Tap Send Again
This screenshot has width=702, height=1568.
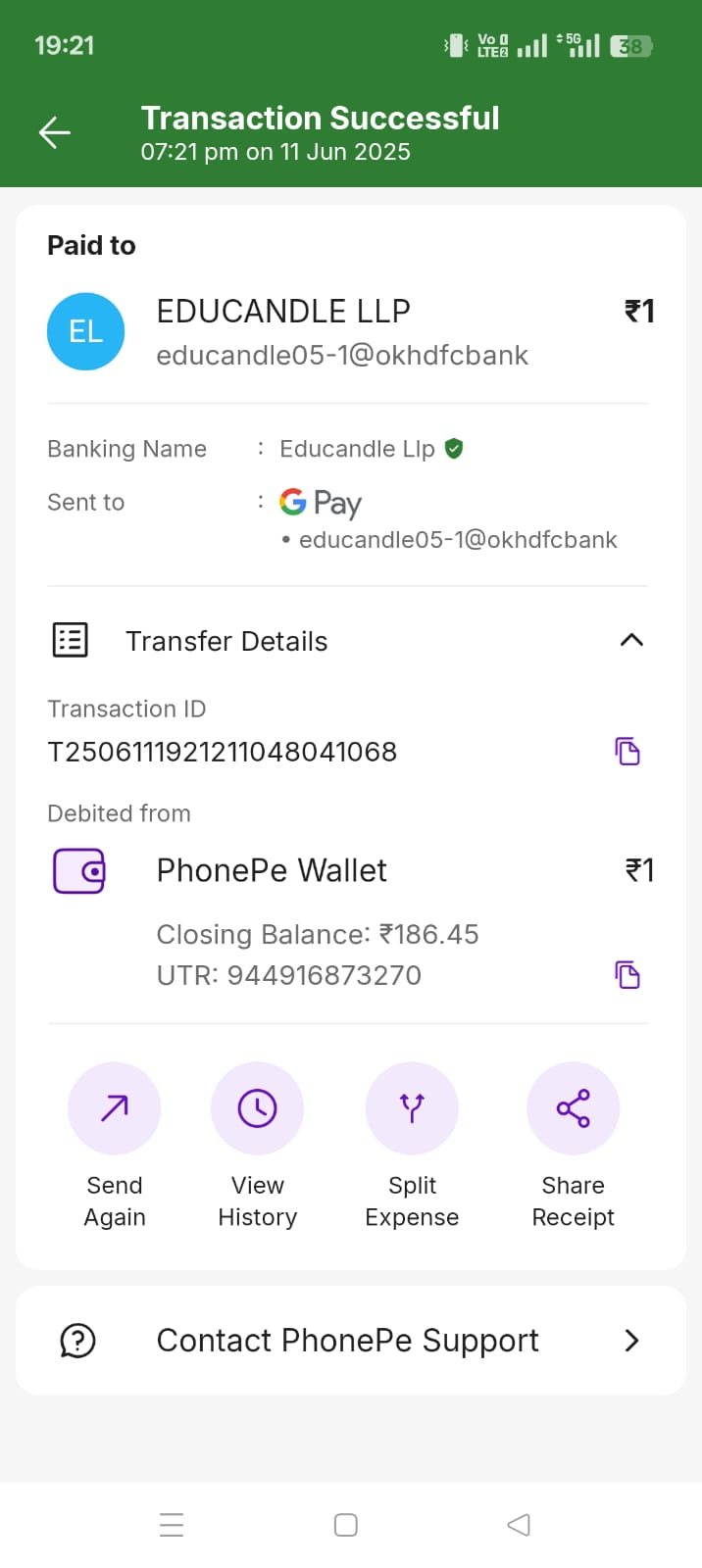(115, 1108)
